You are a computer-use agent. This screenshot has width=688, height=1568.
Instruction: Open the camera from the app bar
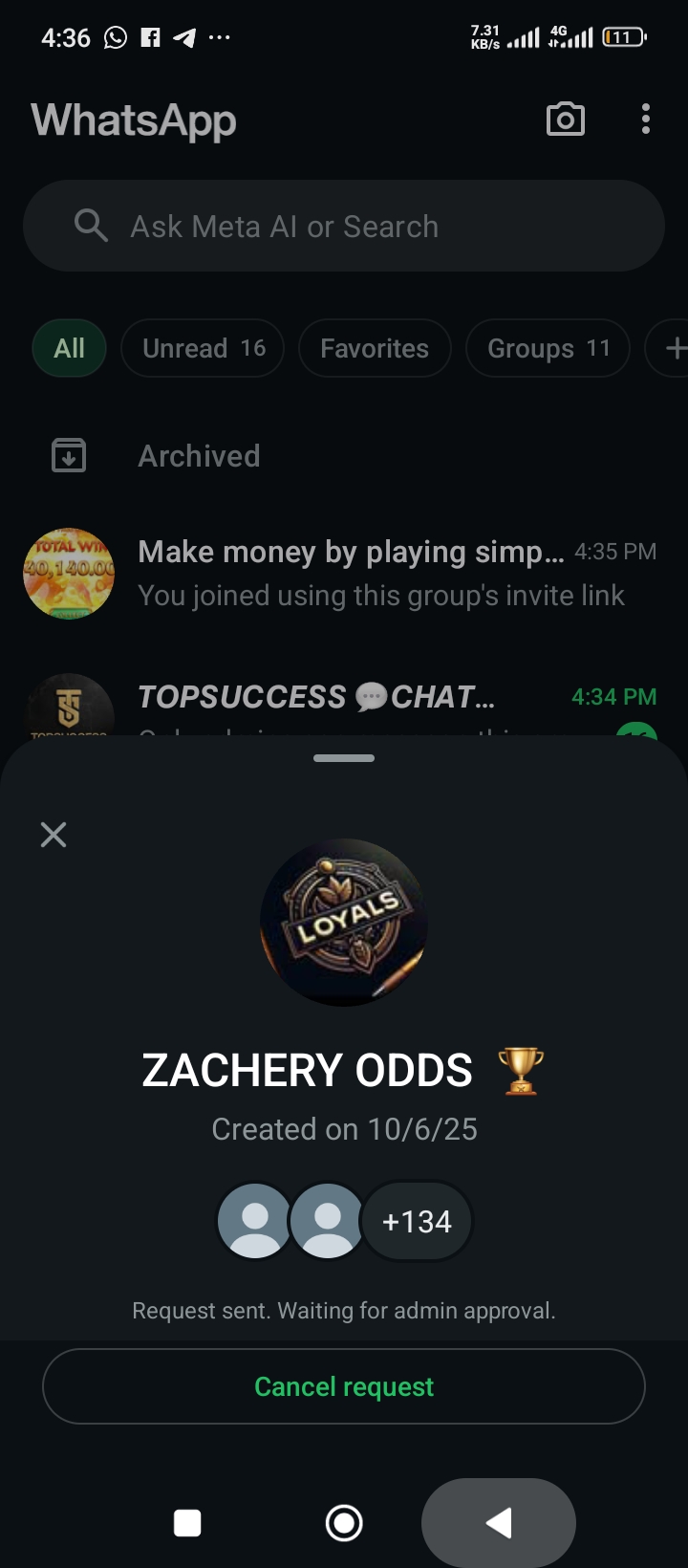tap(565, 120)
